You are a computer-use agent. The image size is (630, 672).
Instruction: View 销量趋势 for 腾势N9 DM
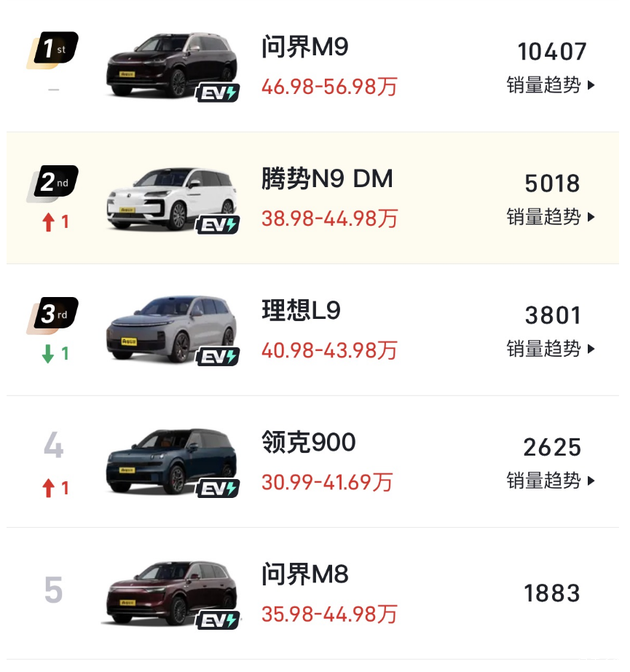(550, 217)
